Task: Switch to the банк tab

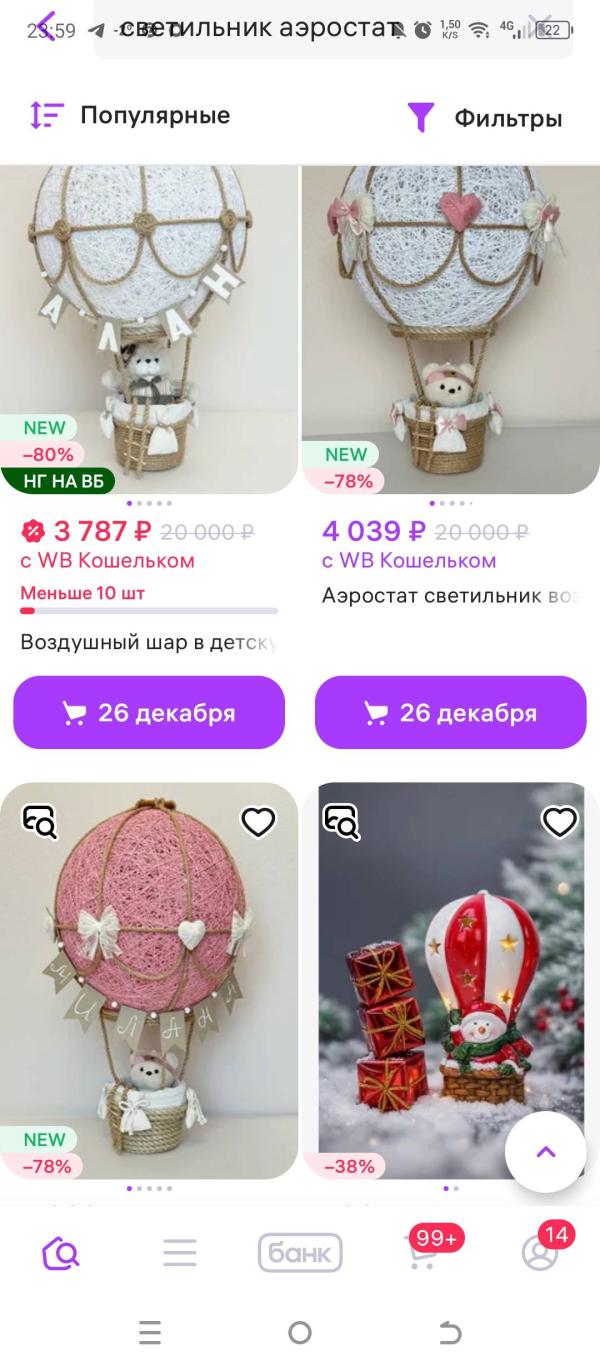Action: [x=300, y=1252]
